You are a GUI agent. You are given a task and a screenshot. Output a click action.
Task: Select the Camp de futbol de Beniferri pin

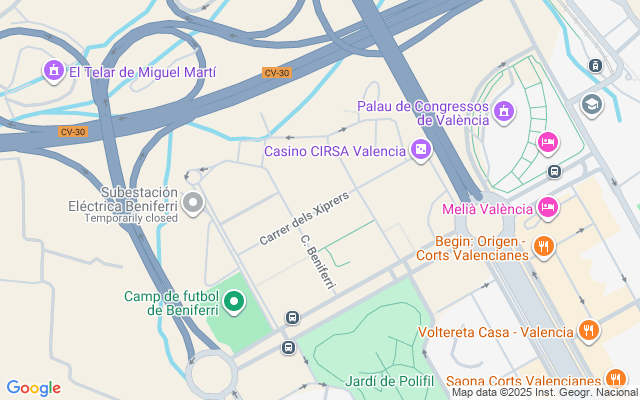tap(234, 300)
